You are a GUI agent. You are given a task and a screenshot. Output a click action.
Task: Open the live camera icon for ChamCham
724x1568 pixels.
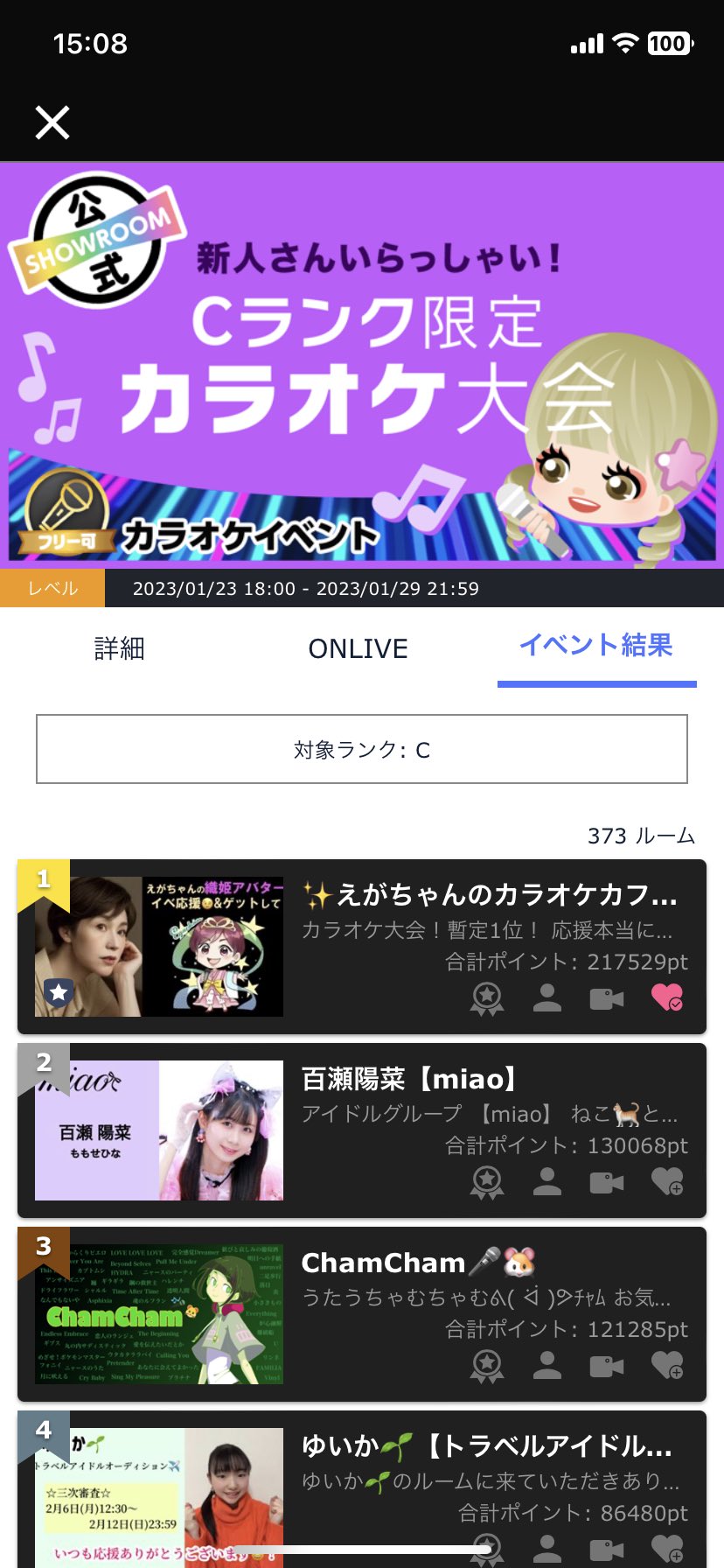(x=607, y=1365)
